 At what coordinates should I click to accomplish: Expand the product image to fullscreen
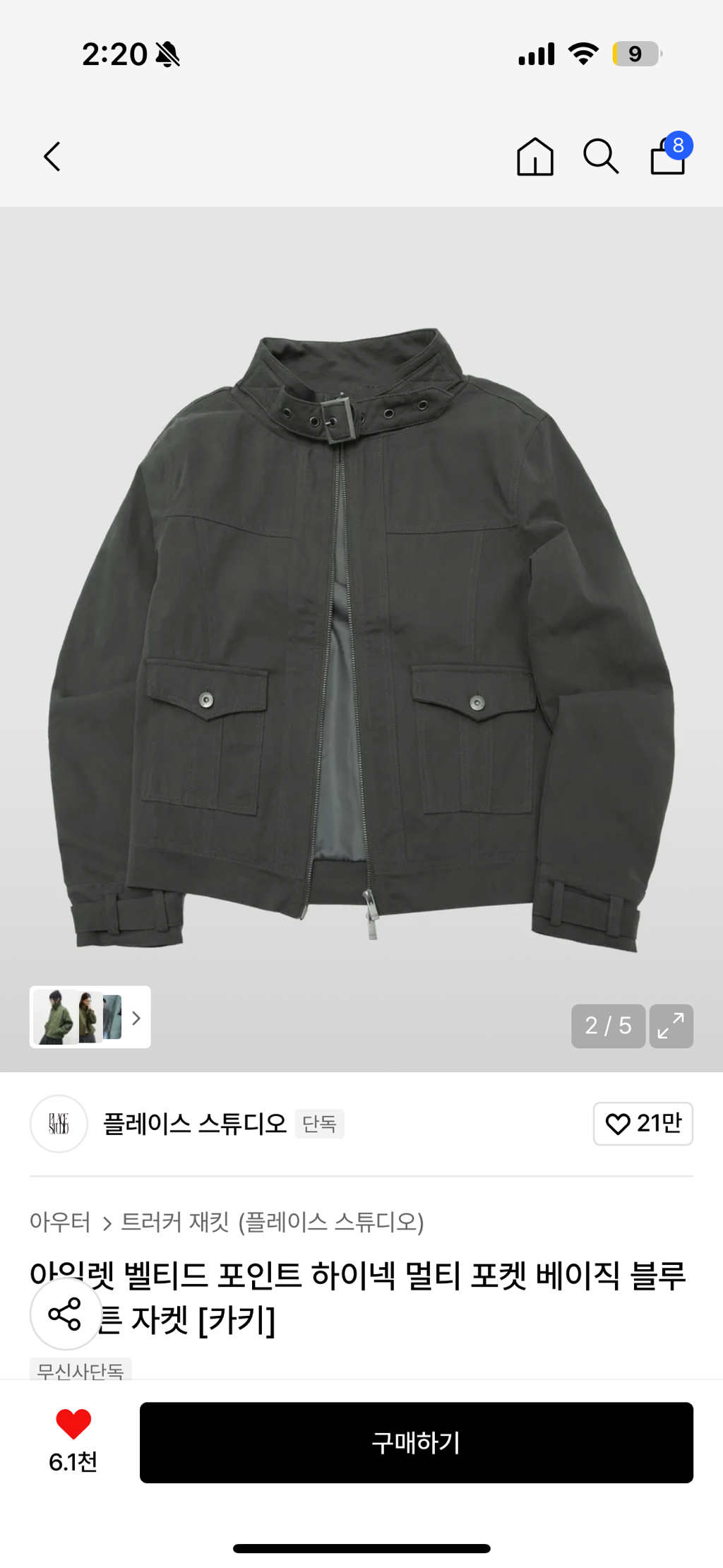coord(671,1026)
